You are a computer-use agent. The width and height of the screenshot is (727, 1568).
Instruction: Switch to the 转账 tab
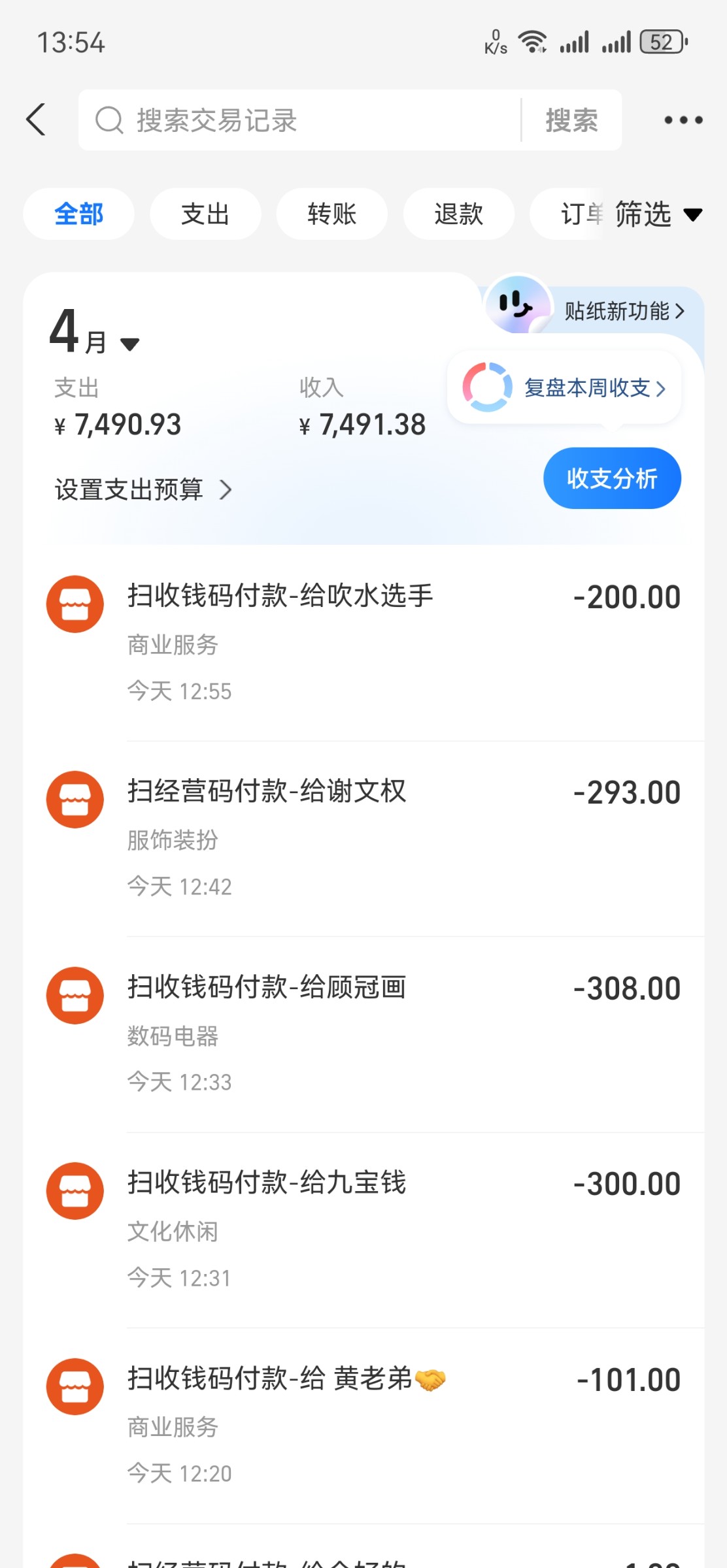click(331, 214)
